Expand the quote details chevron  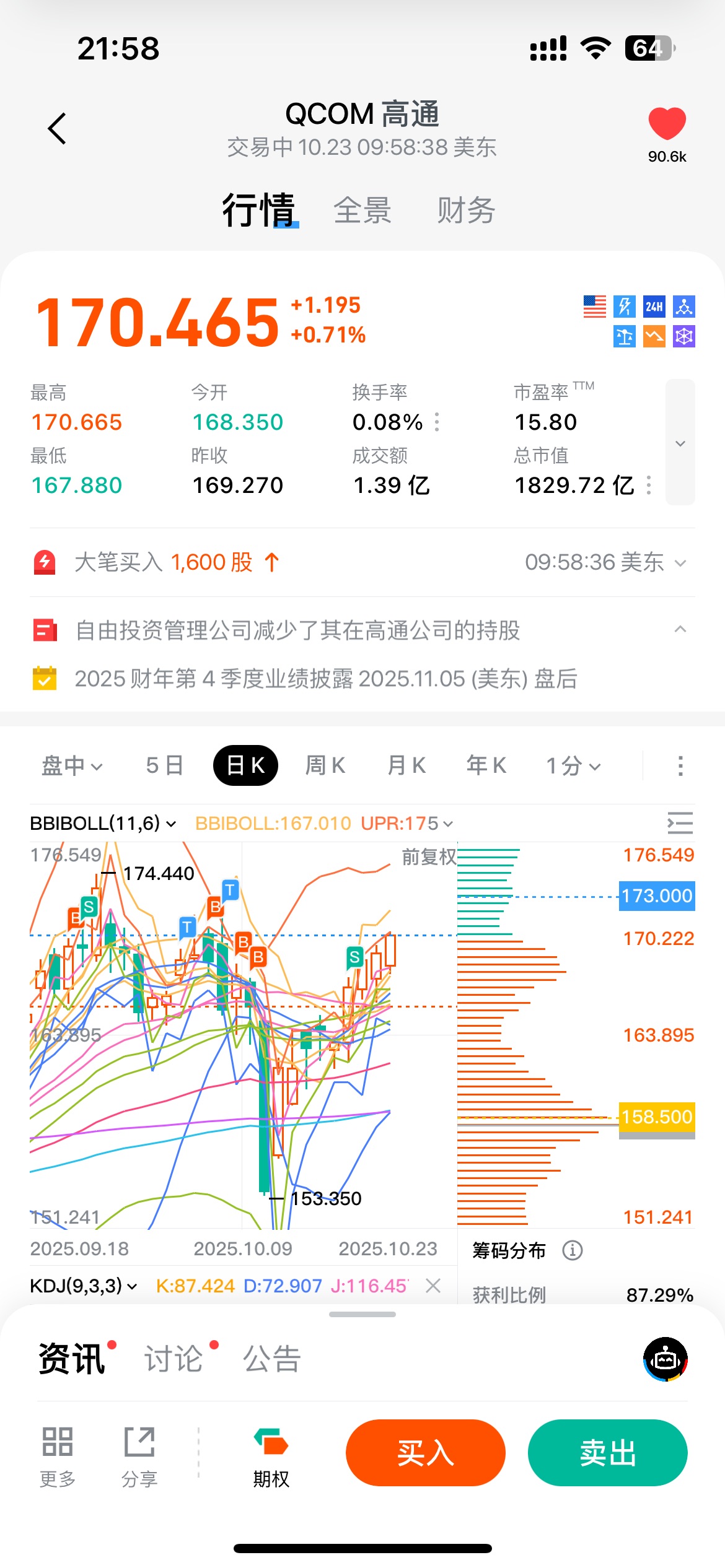coord(680,443)
